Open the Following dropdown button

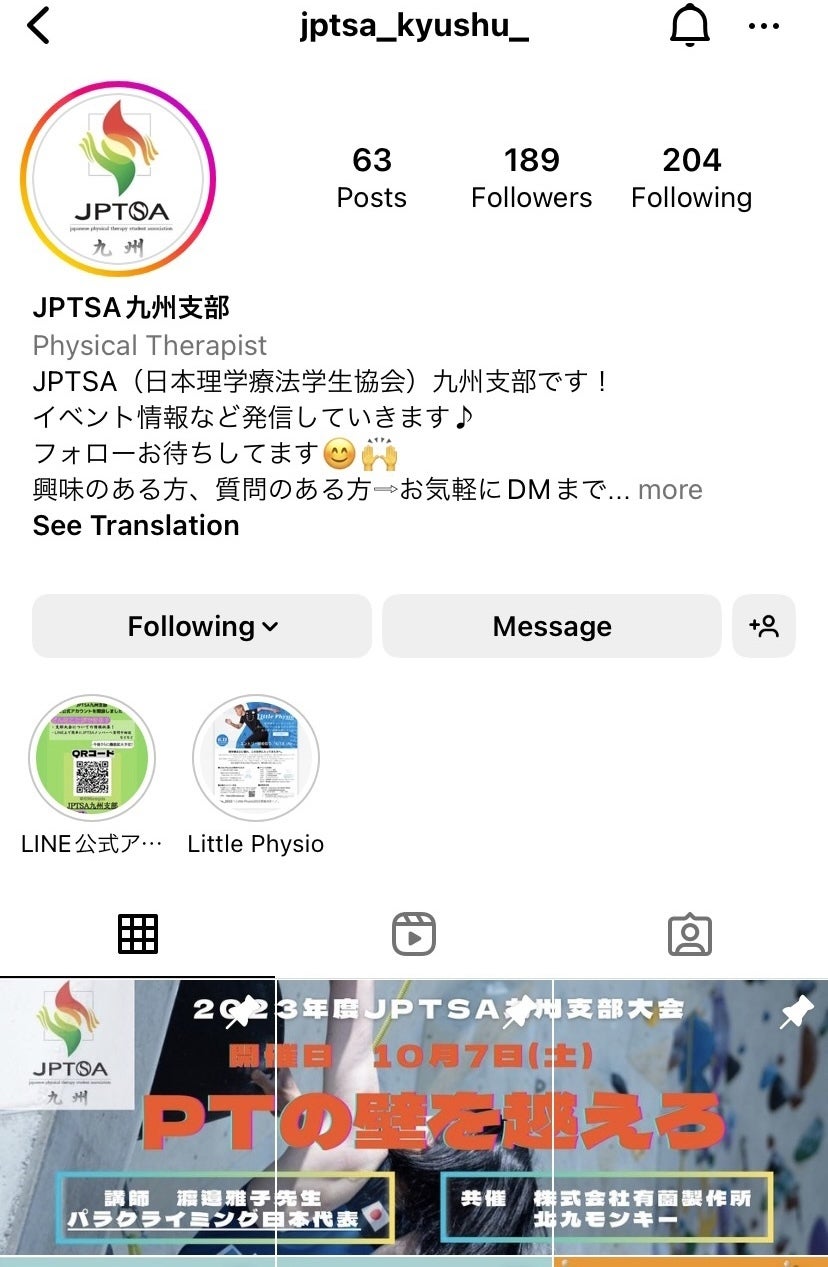(202, 627)
